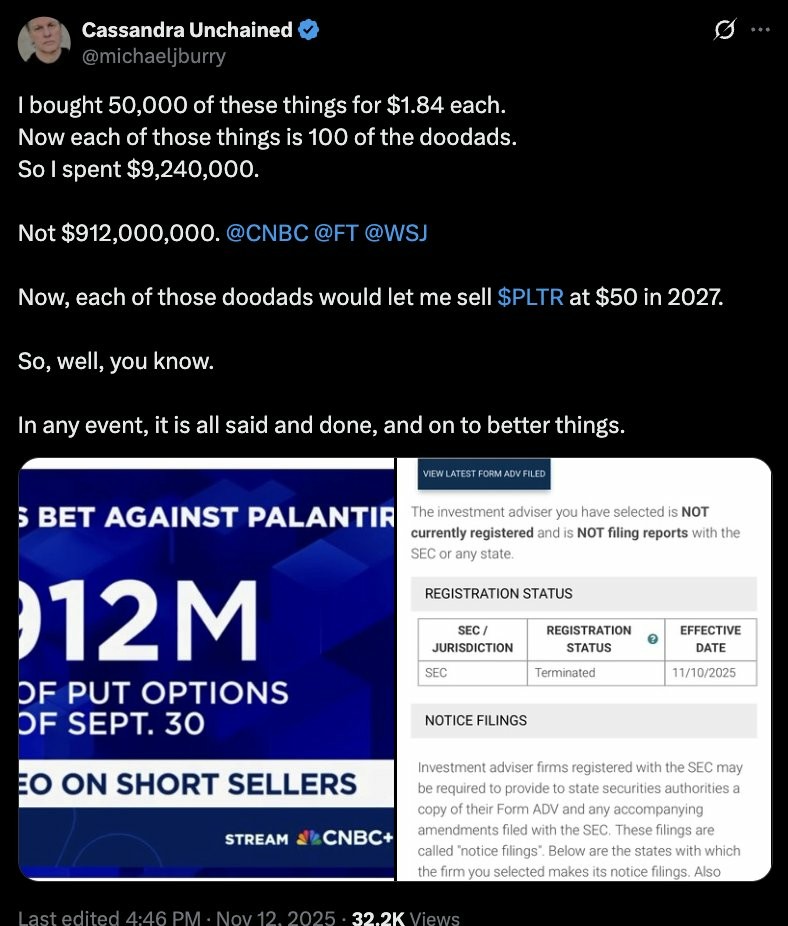The width and height of the screenshot is (788, 926).
Task: Open the @CNBC mention
Action: tap(266, 233)
